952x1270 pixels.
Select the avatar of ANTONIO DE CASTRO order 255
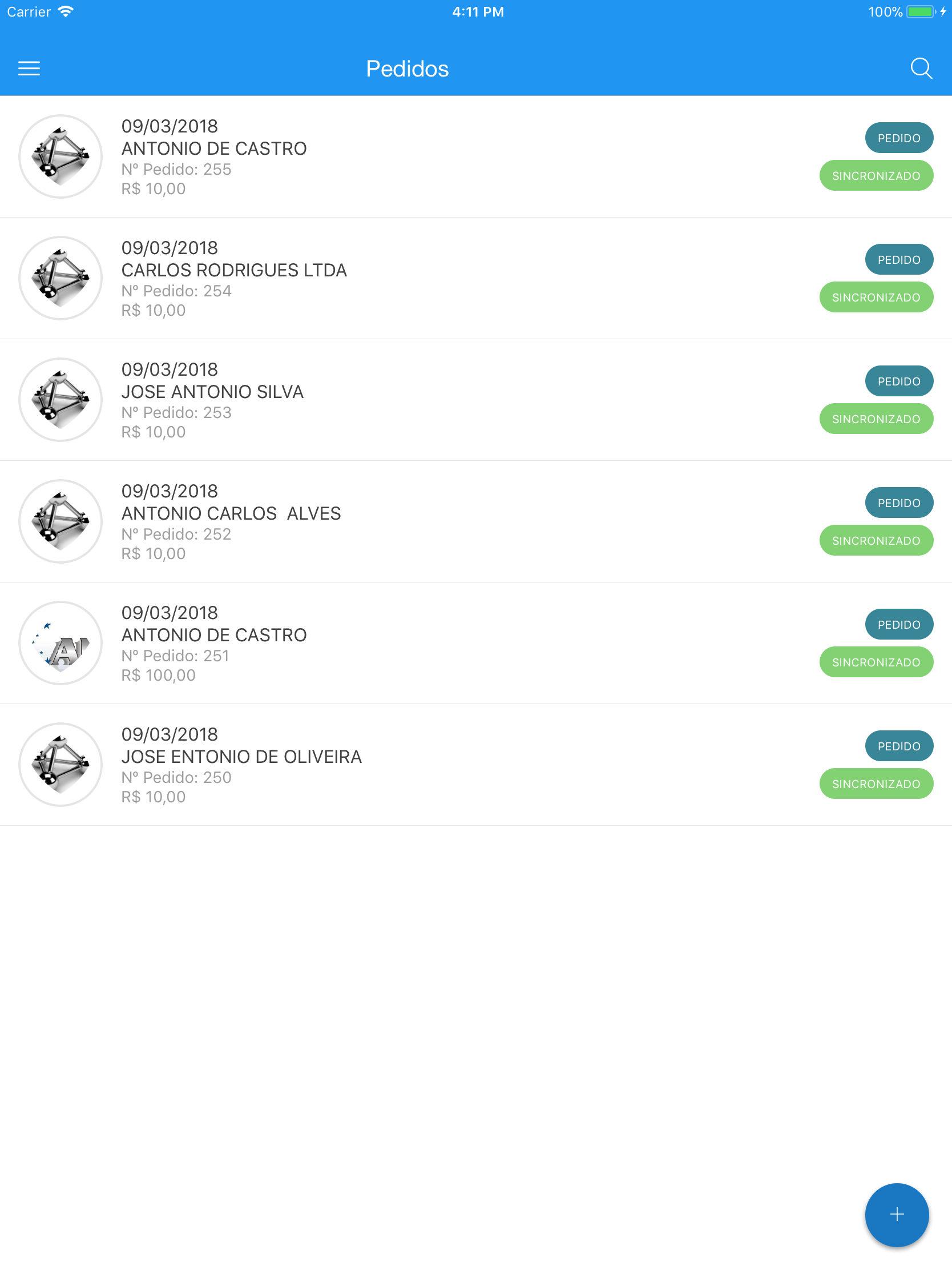click(x=60, y=156)
